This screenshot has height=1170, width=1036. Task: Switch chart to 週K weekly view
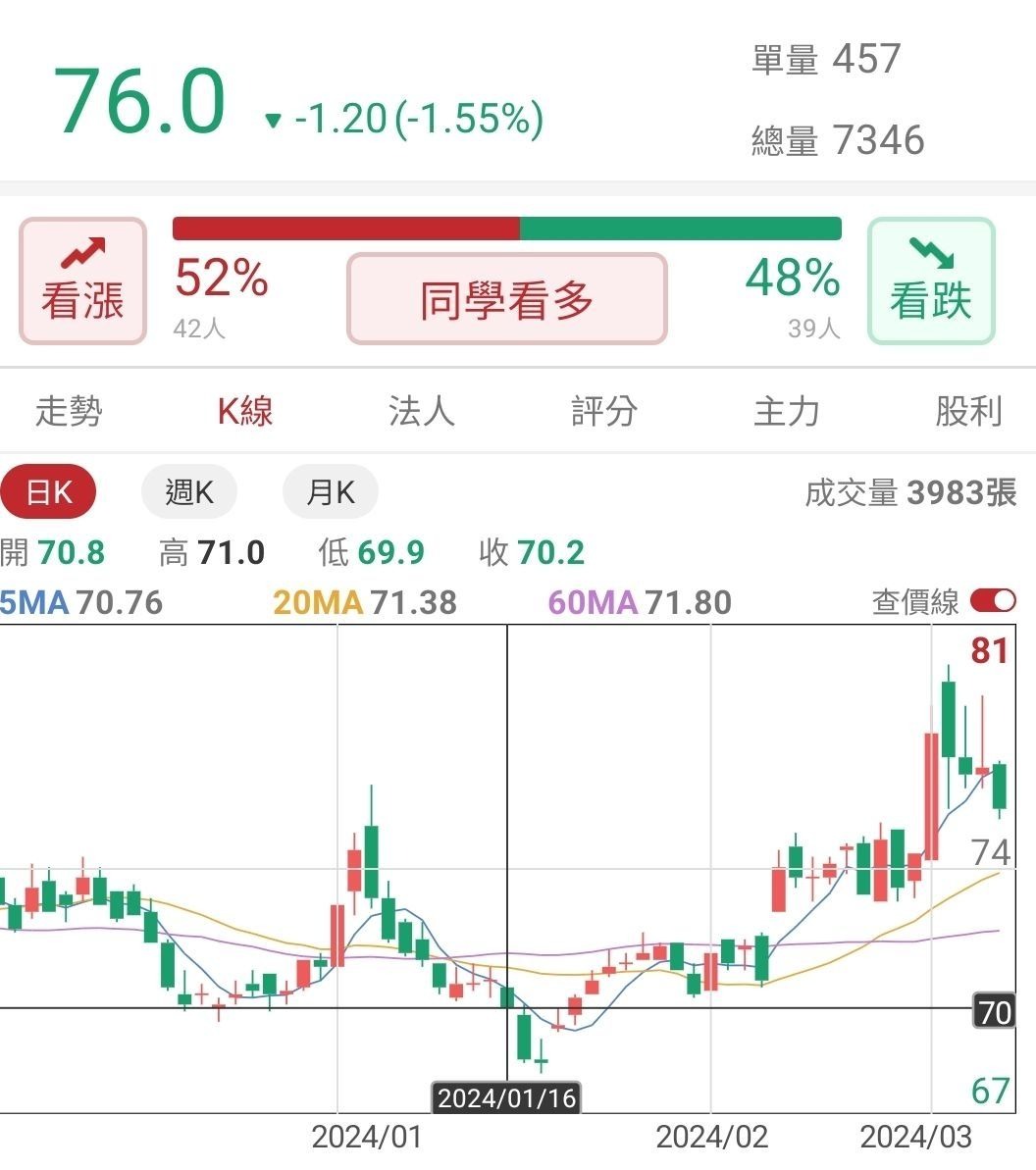click(x=189, y=492)
